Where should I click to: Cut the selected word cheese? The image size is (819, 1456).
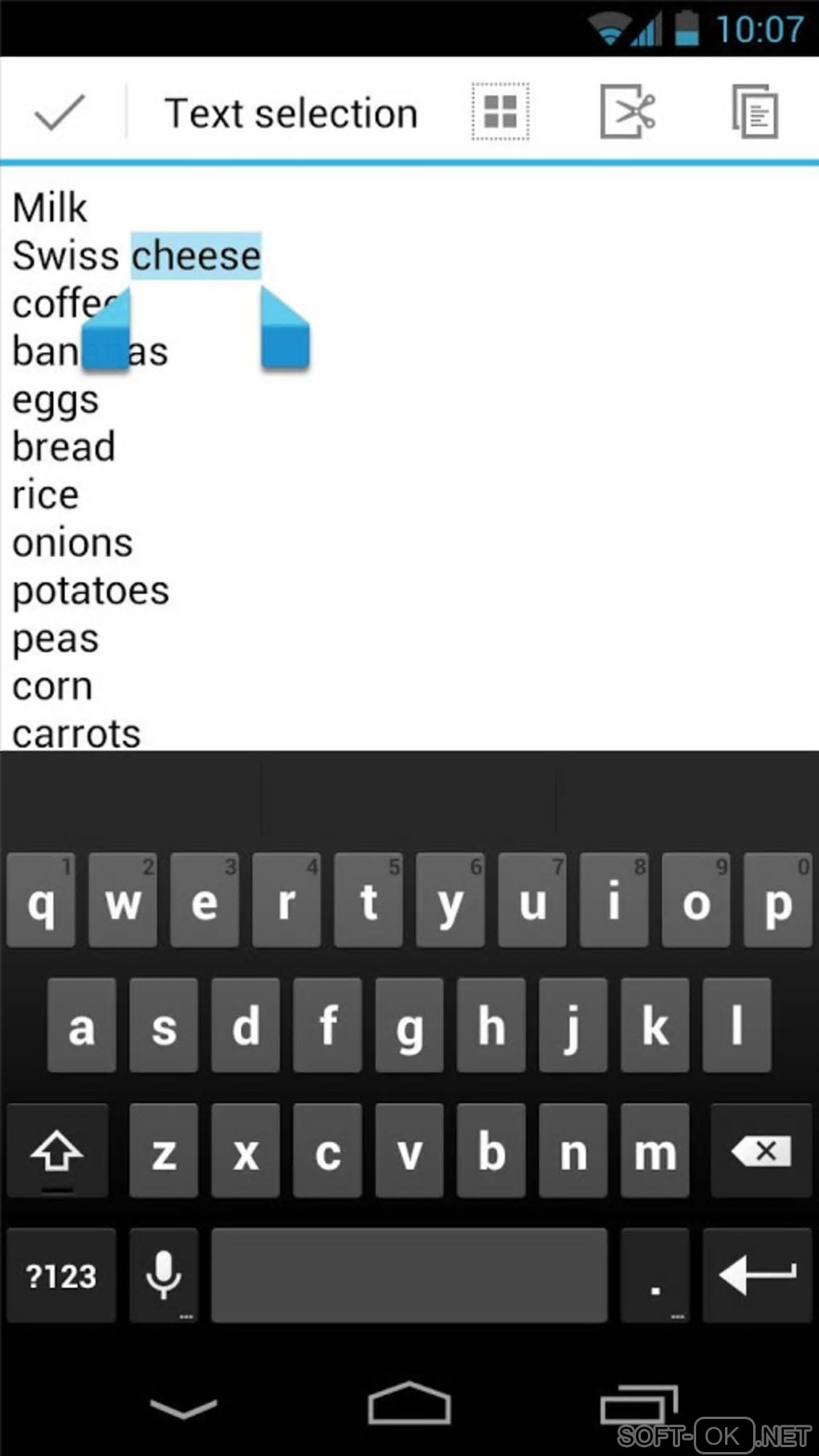pyautogui.click(x=628, y=112)
